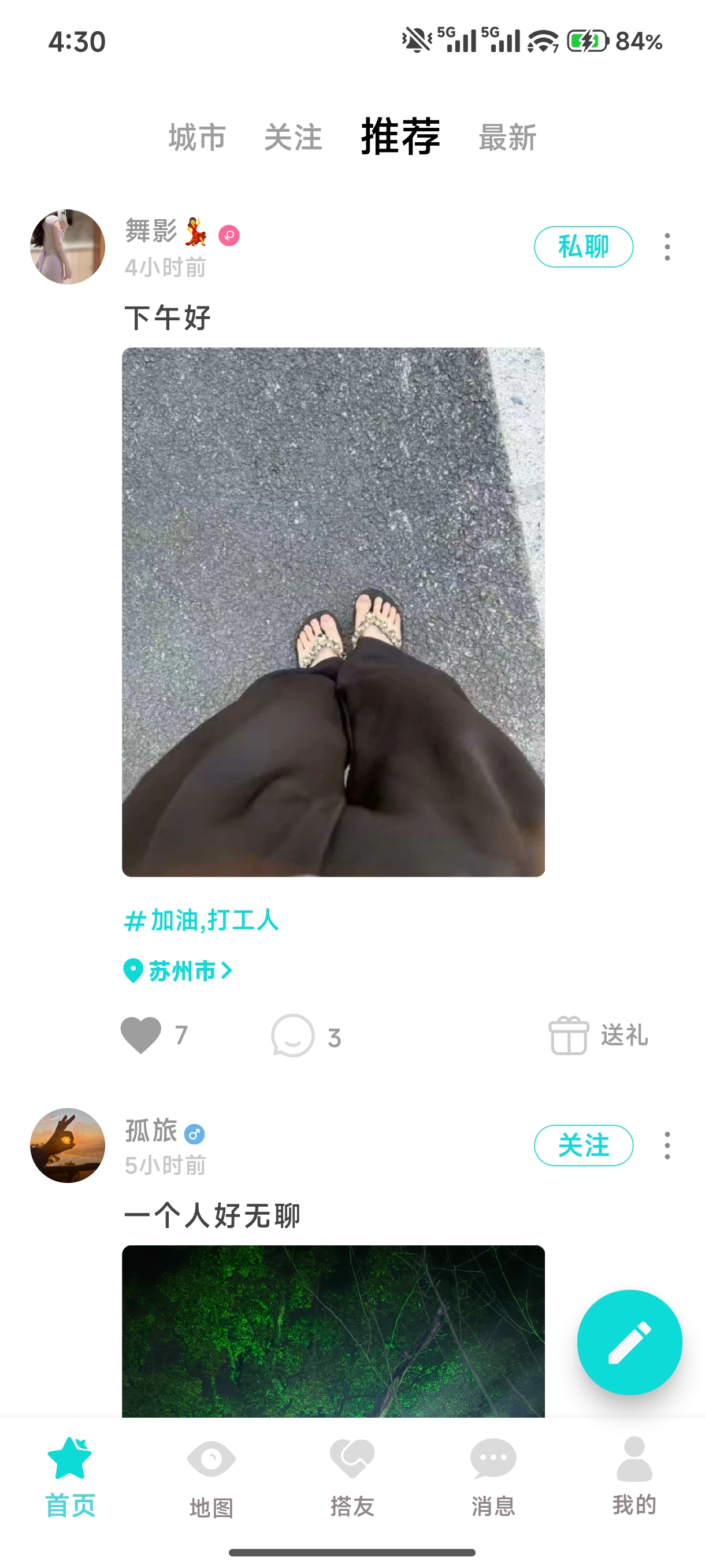Screen dimensions: 705x1568
Task: Like the 下午好 post with the heart icon
Action: (x=140, y=1036)
